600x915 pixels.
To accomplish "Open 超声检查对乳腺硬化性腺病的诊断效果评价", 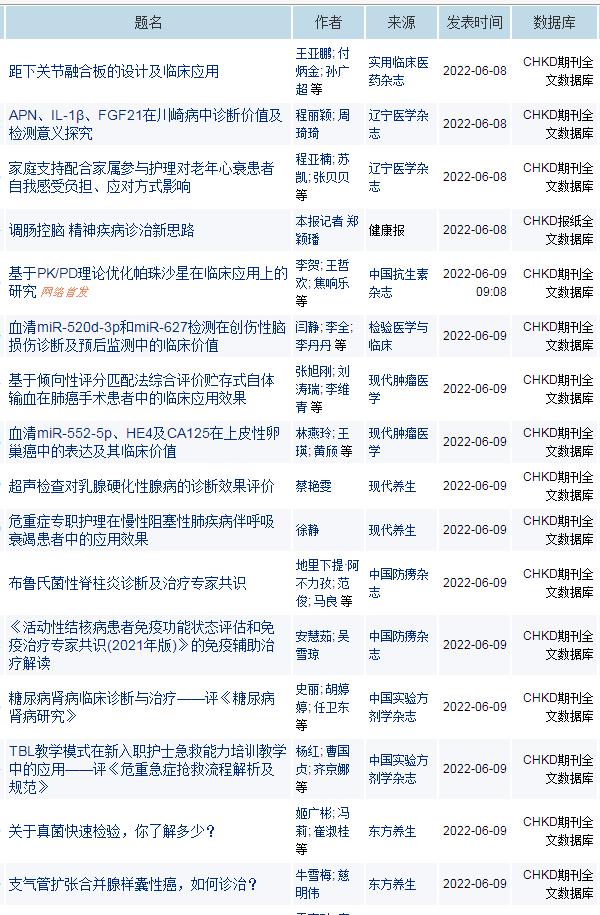I will tap(141, 486).
